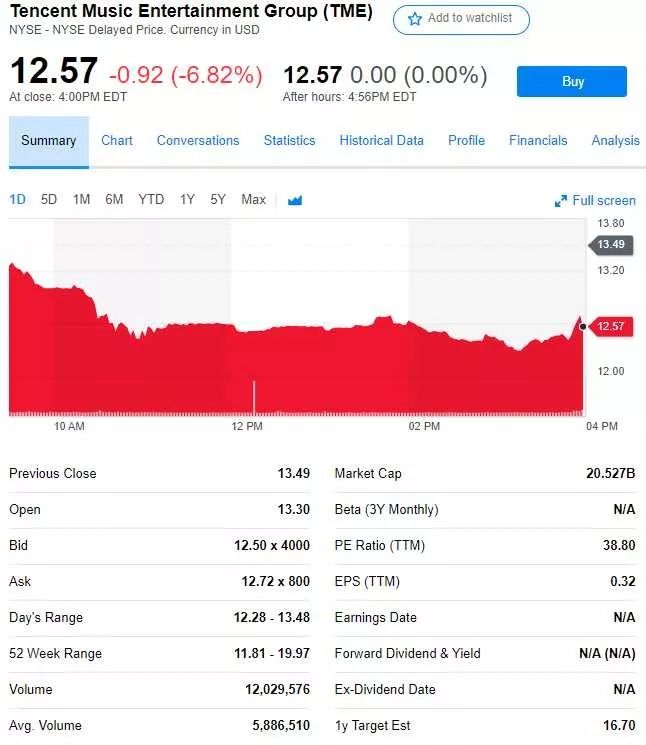Select the Max chart range
The width and height of the screenshot is (646, 745).
click(253, 200)
